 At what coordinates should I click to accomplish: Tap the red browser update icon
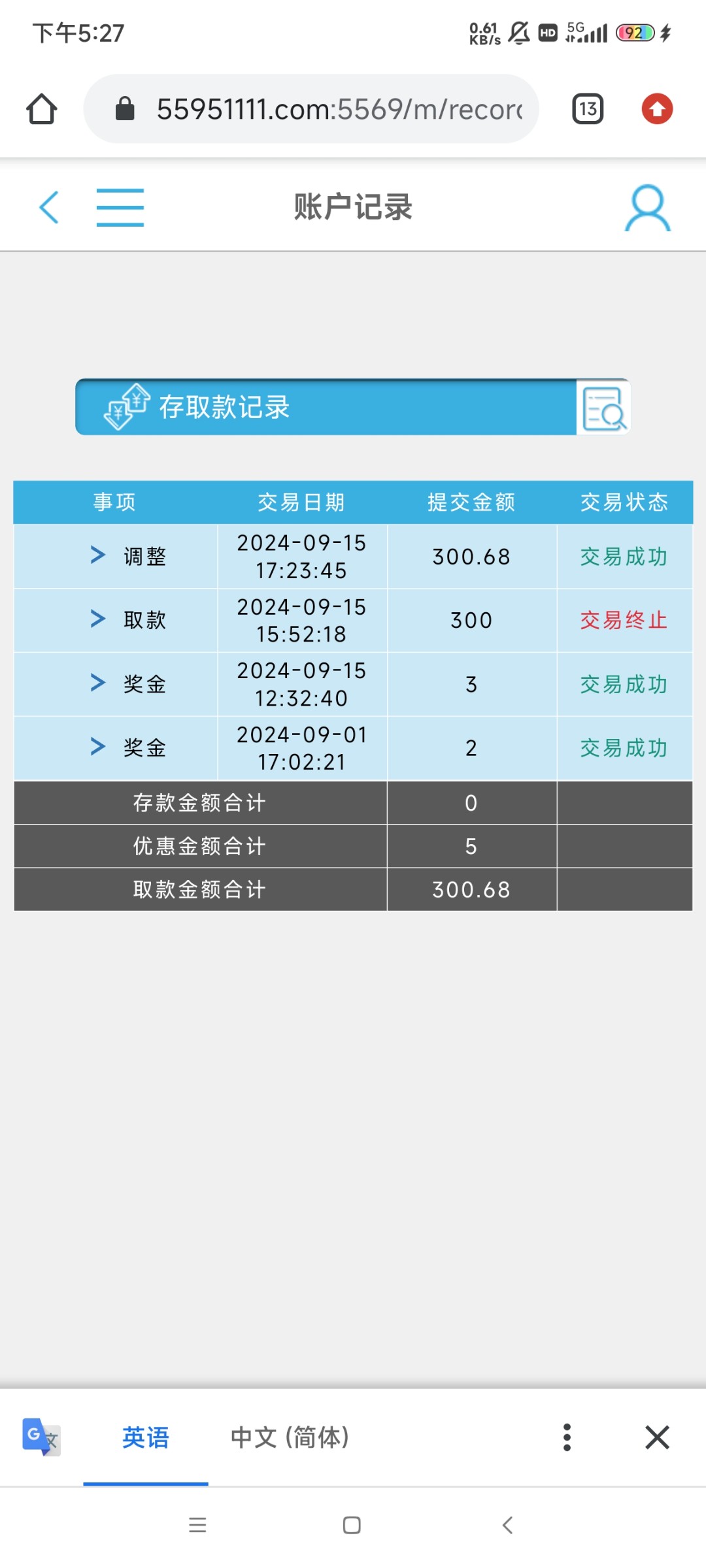click(657, 109)
